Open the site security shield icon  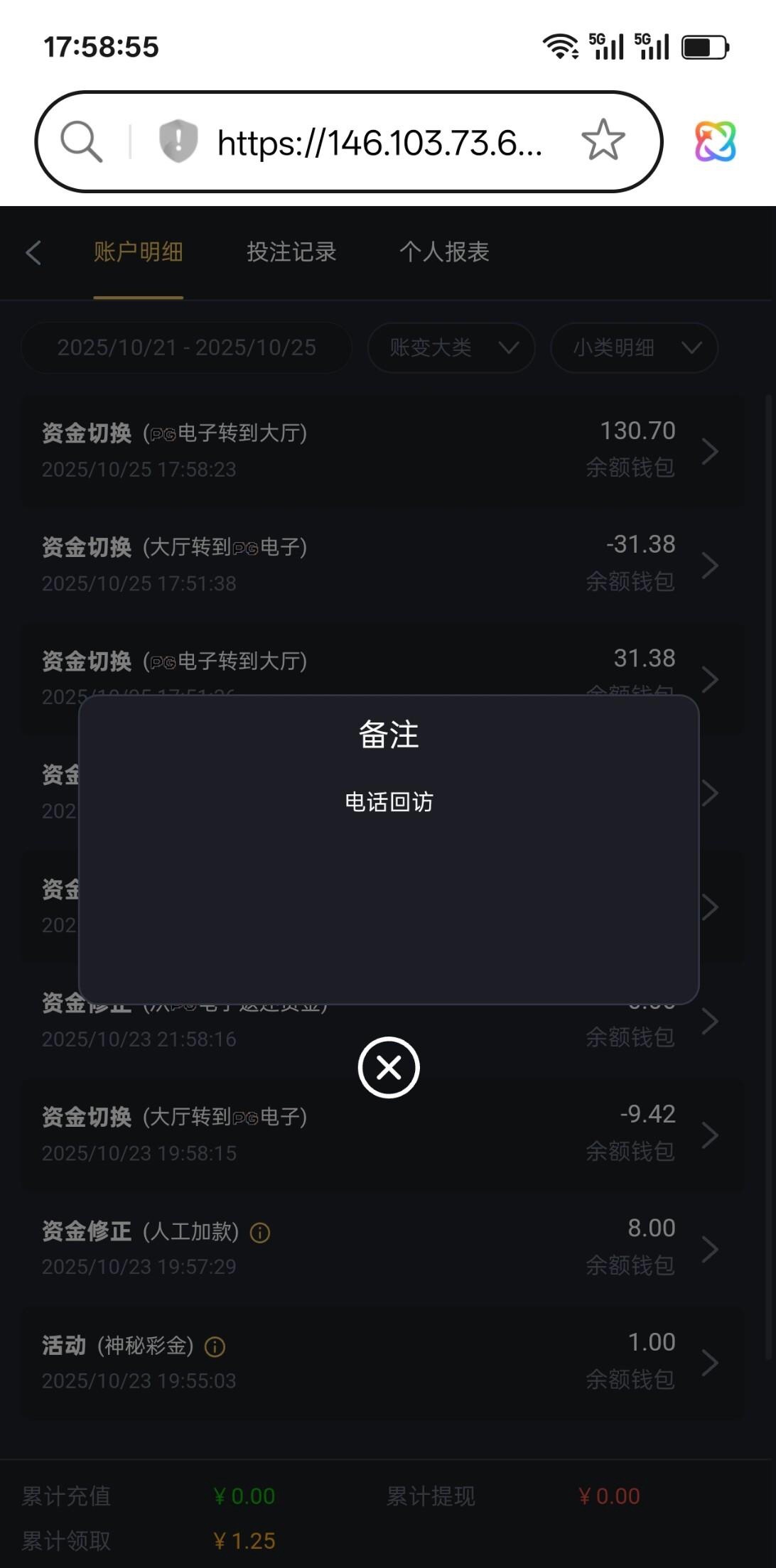[x=178, y=141]
